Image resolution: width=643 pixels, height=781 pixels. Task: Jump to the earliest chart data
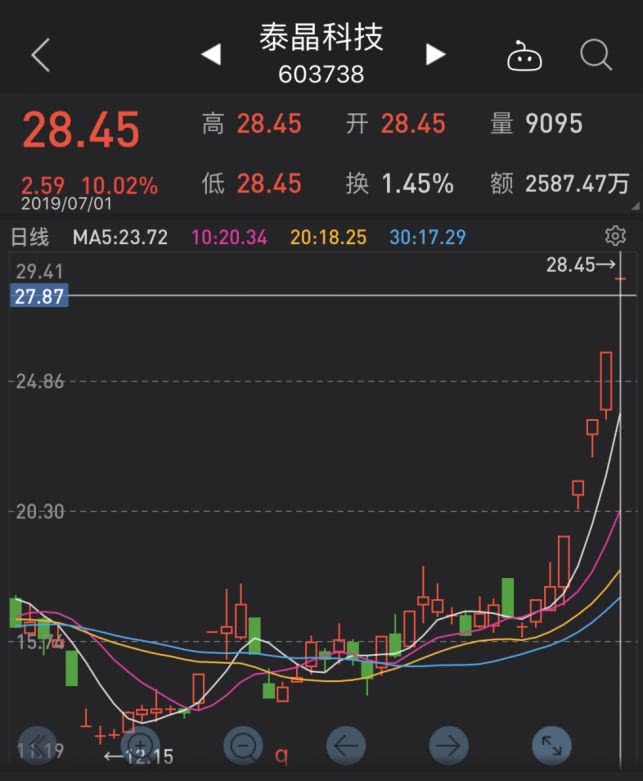pos(37,745)
